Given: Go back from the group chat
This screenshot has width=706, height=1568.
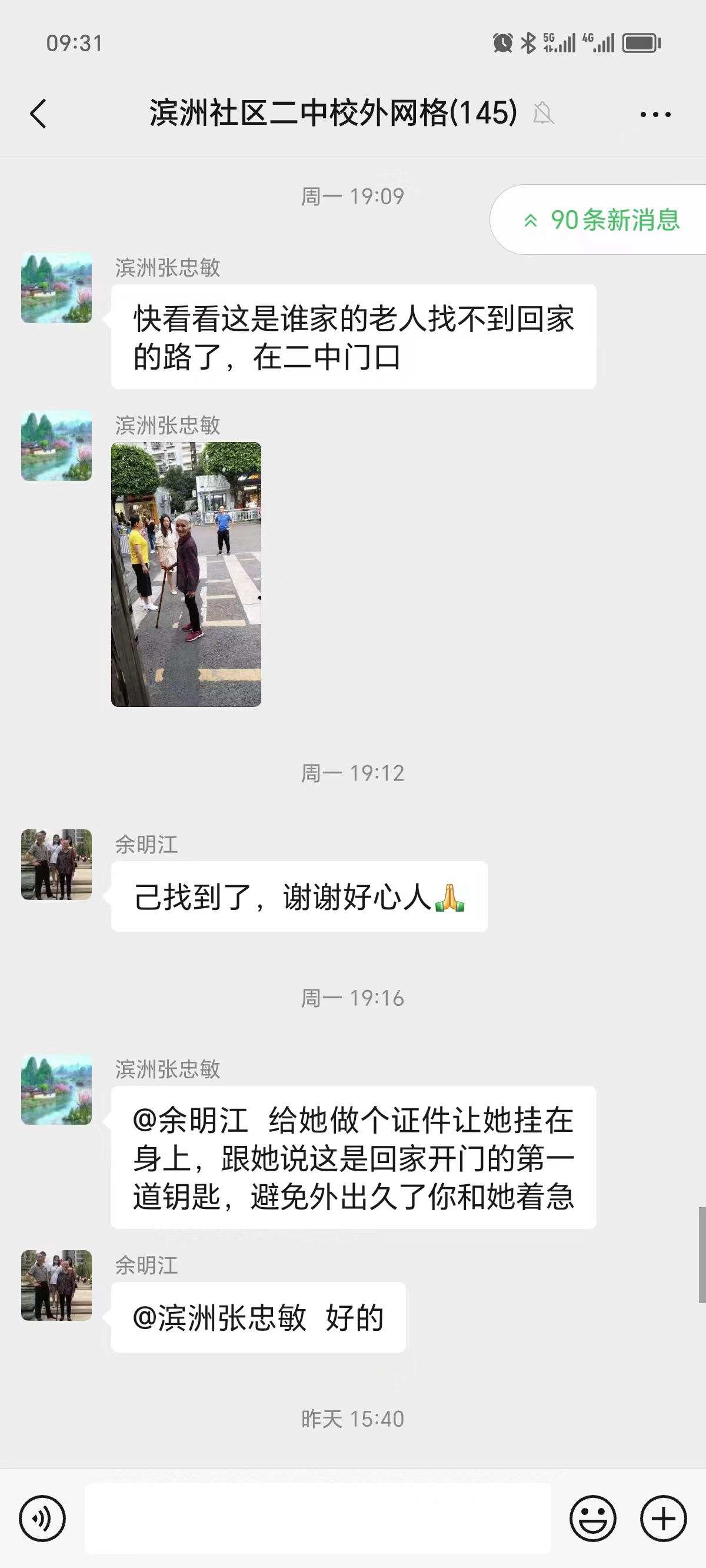Looking at the screenshot, I should pyautogui.click(x=38, y=114).
